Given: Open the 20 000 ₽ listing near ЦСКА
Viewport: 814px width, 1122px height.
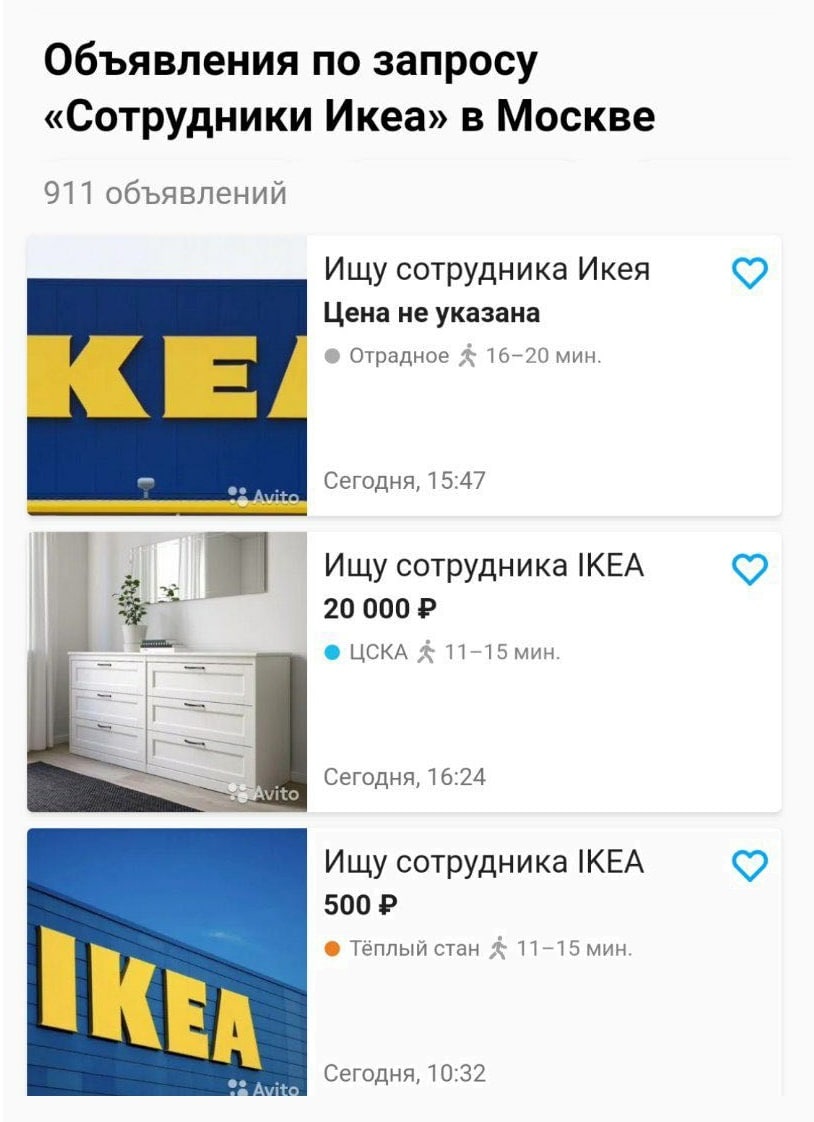Looking at the screenshot, I should click(x=483, y=567).
